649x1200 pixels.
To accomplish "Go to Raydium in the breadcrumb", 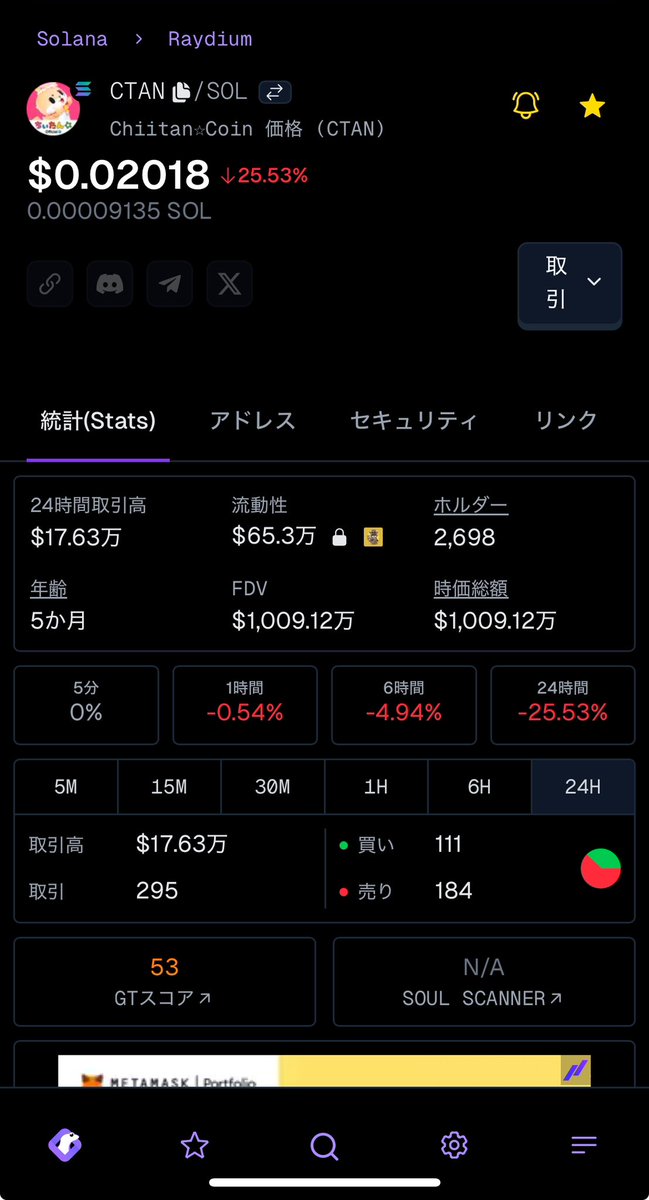I will point(210,39).
